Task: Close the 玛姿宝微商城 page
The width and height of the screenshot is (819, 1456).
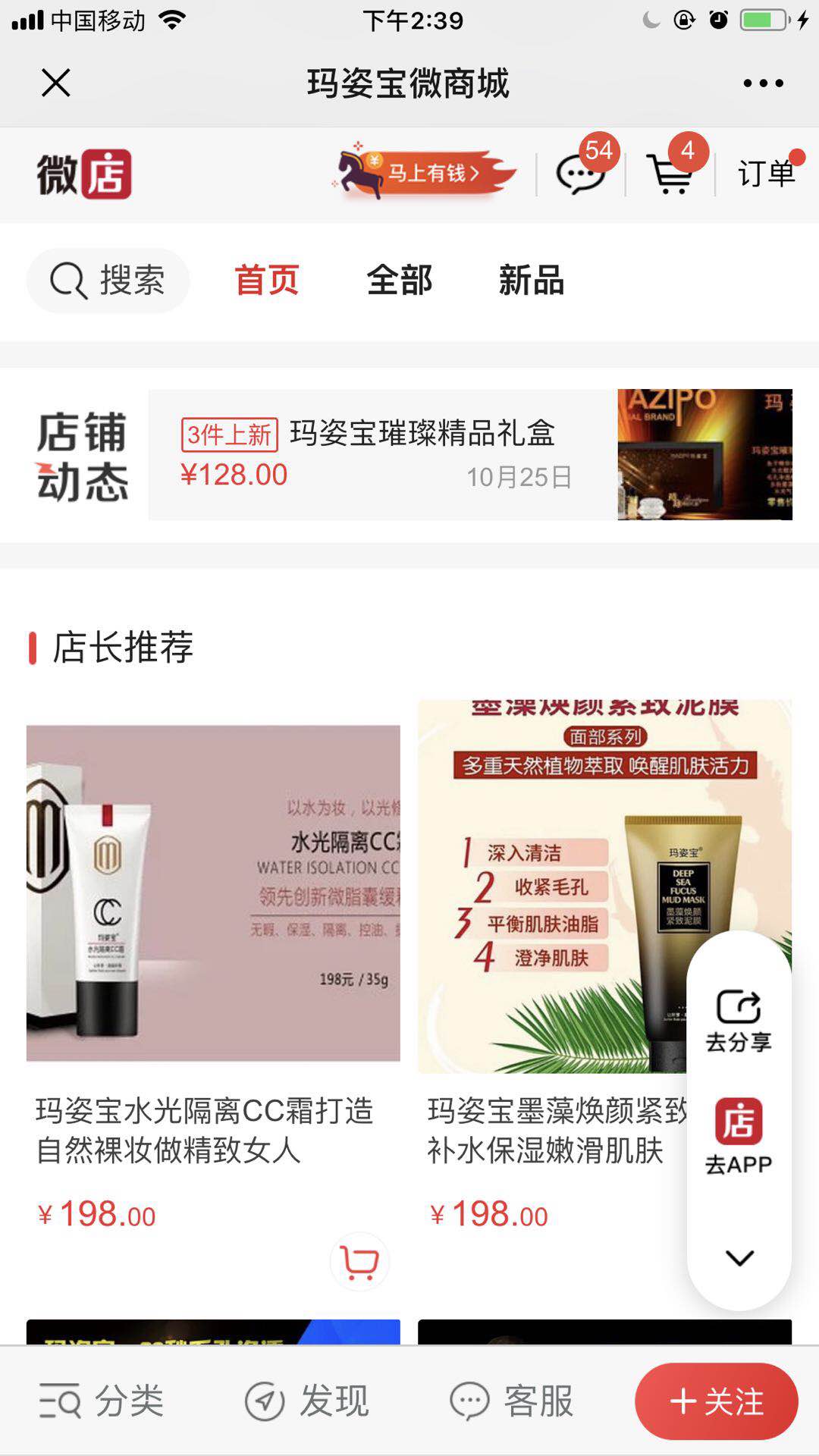Action: click(x=56, y=83)
